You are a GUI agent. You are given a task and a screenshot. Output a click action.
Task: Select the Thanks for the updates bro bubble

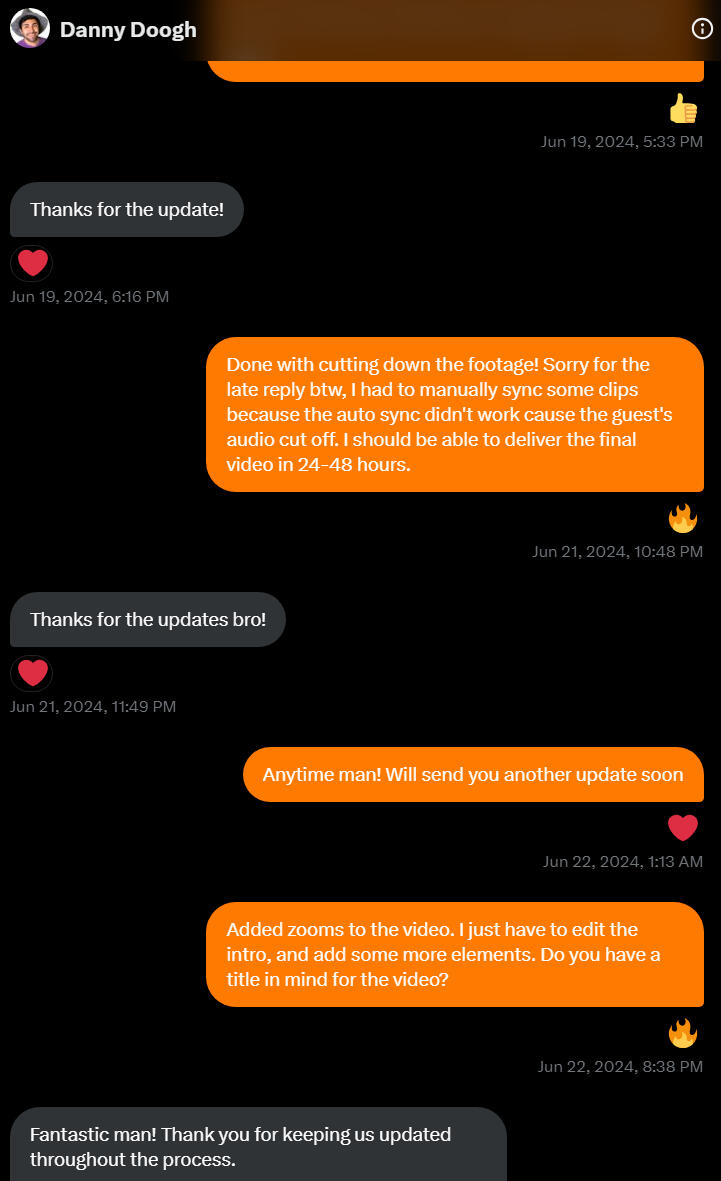[147, 619]
